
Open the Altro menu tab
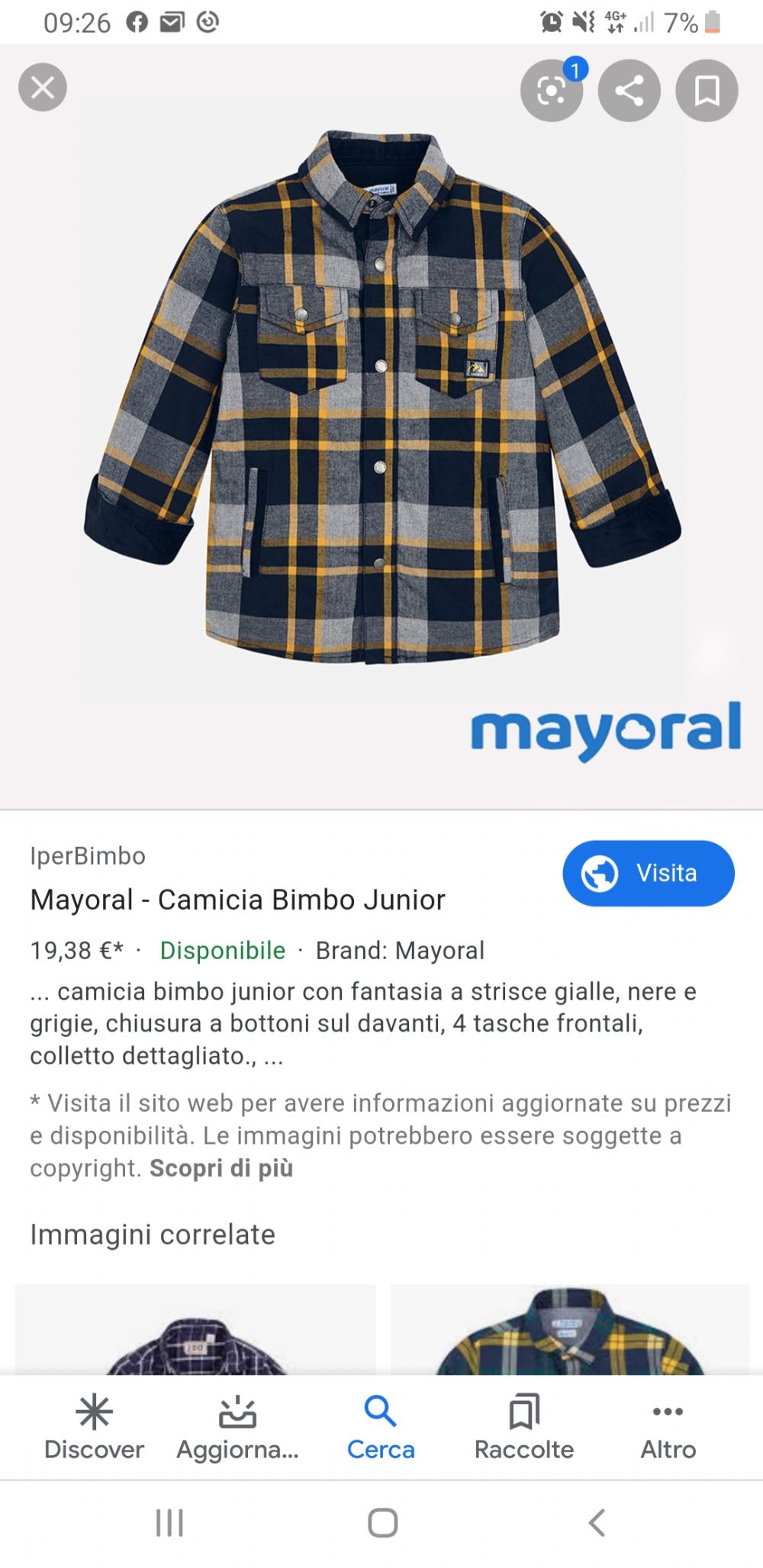click(x=668, y=1427)
